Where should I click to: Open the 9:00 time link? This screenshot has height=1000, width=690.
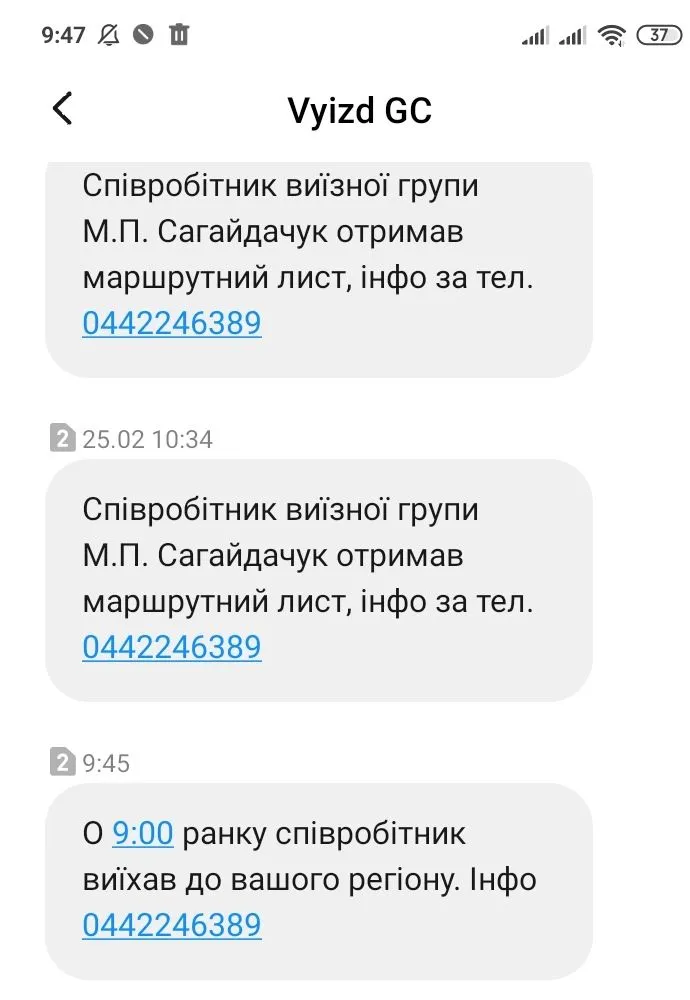click(x=143, y=832)
